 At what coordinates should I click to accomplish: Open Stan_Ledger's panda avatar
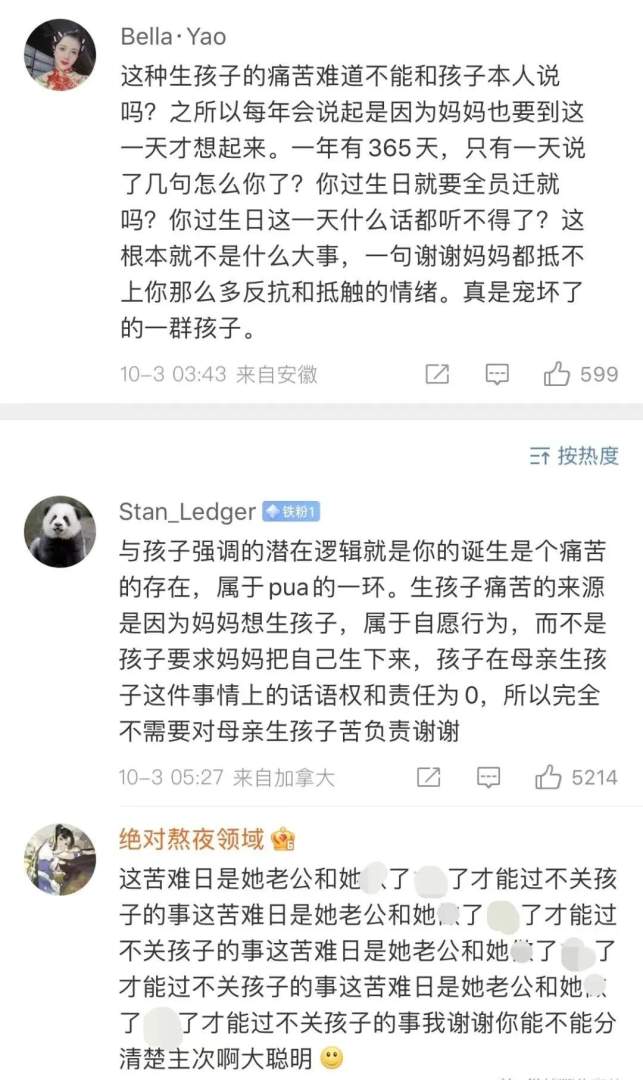tap(60, 532)
